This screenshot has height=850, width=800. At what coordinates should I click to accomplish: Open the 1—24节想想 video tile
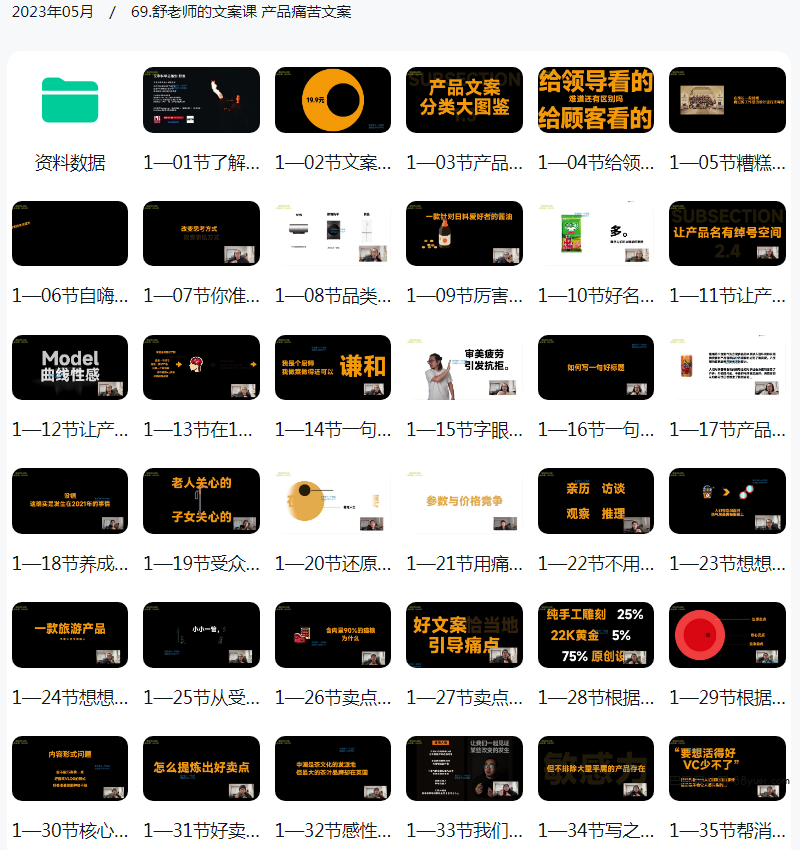pyautogui.click(x=70, y=634)
